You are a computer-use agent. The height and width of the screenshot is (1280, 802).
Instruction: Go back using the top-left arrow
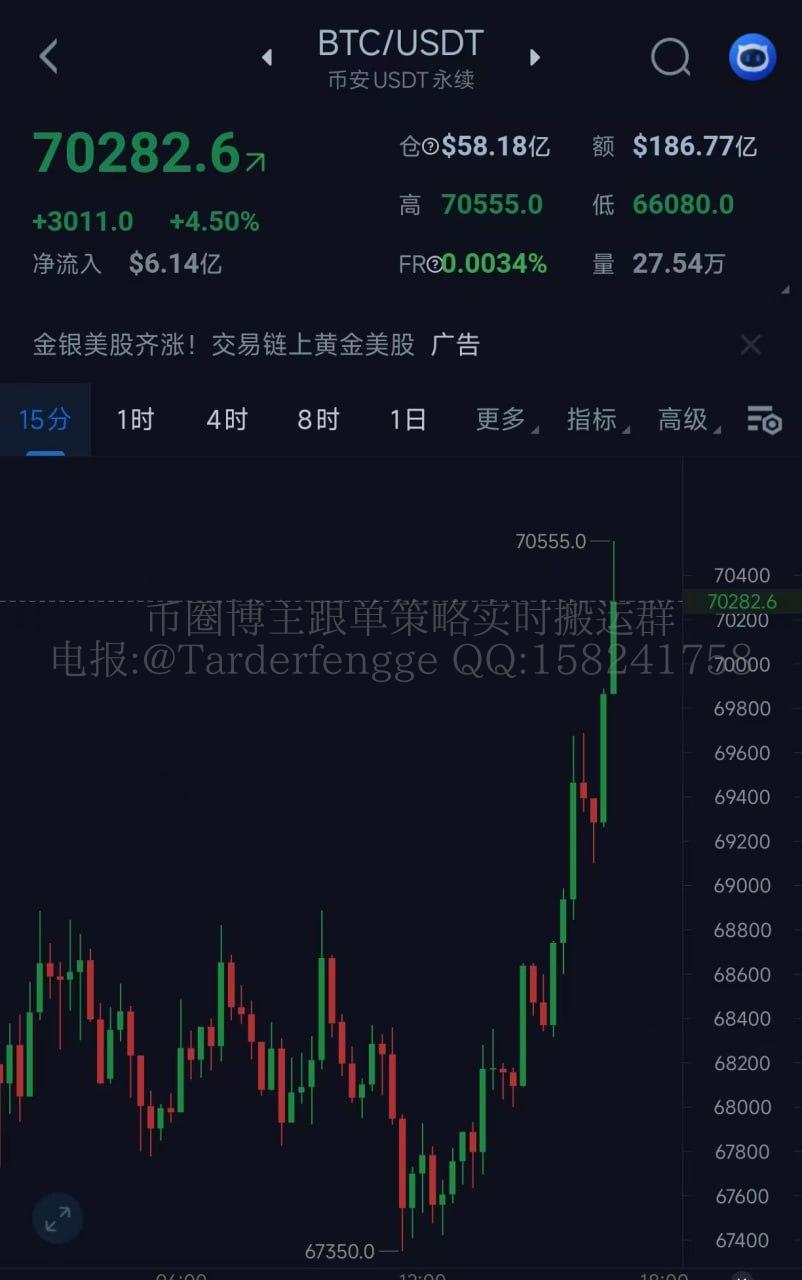click(48, 57)
